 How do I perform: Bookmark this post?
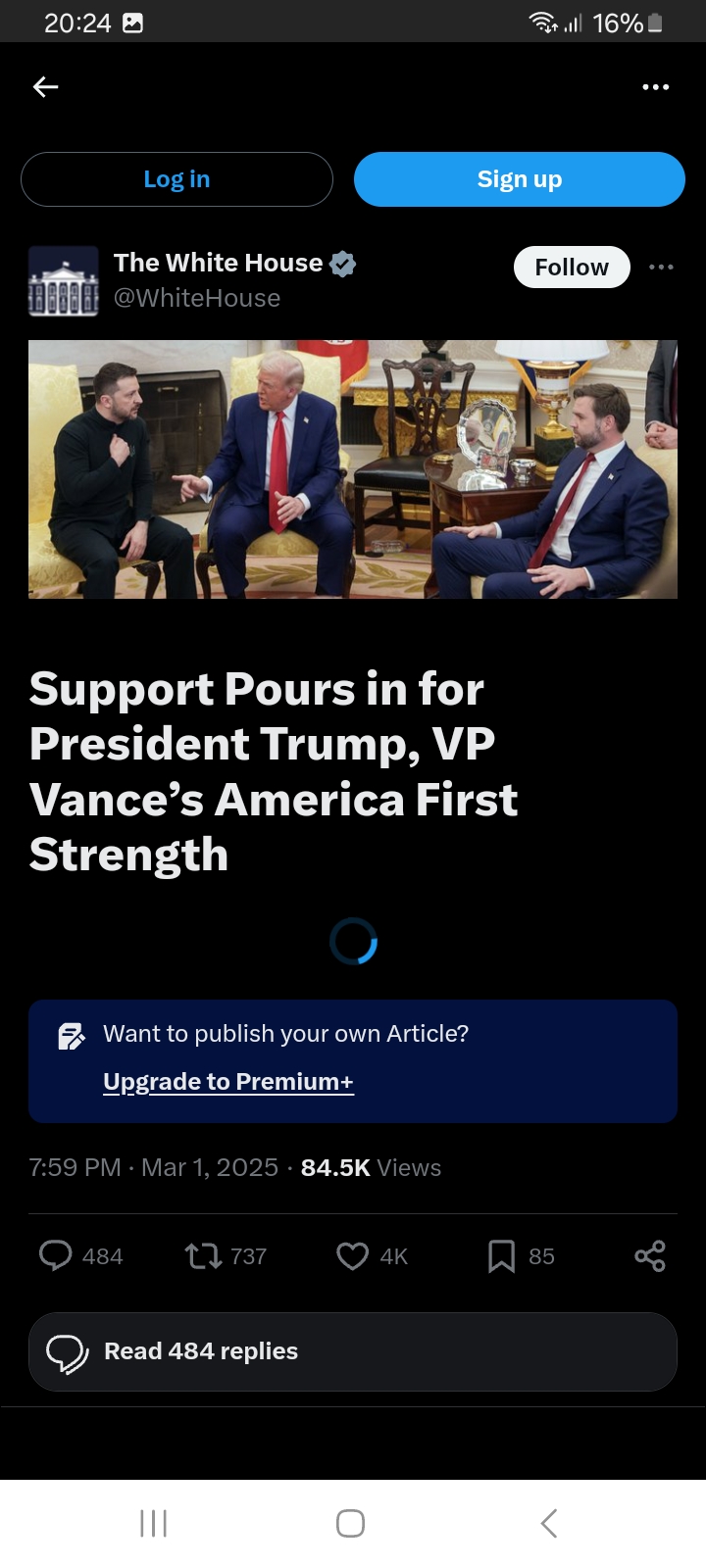(501, 1255)
